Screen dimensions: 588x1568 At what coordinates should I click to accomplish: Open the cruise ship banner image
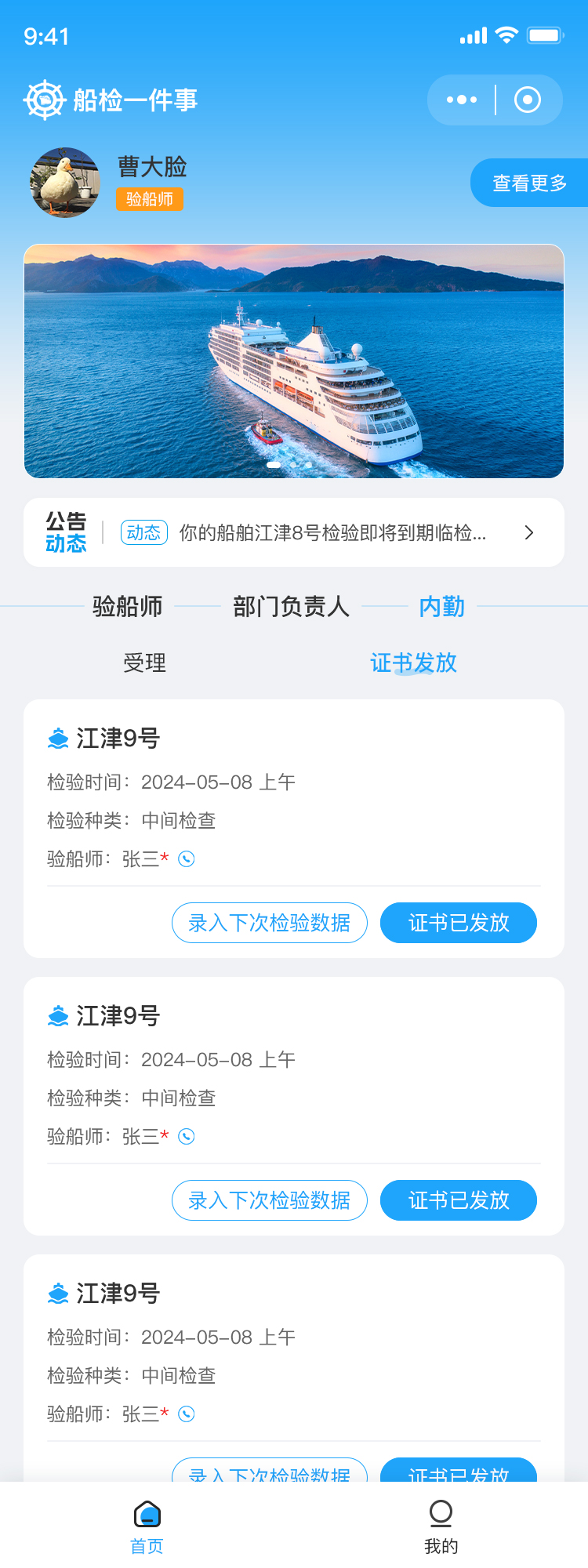[294, 361]
